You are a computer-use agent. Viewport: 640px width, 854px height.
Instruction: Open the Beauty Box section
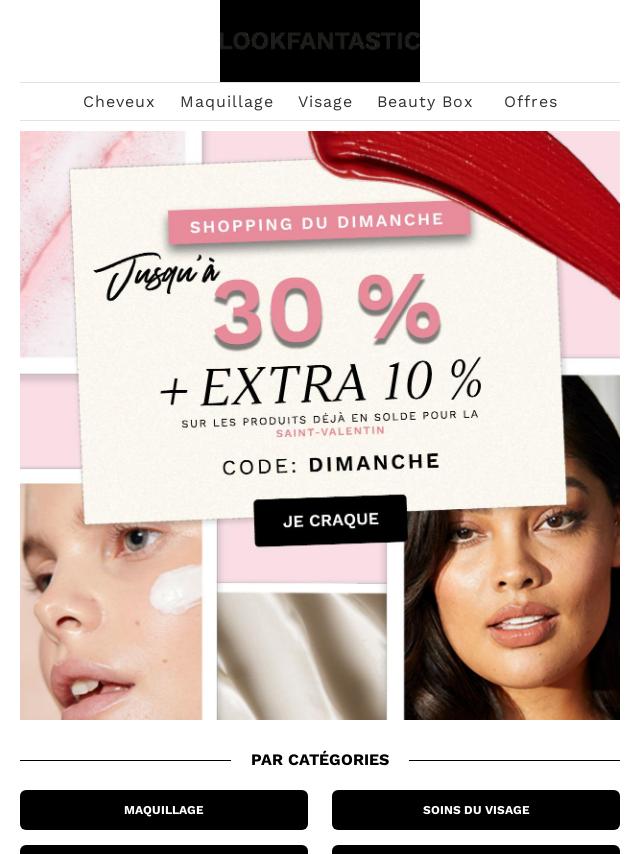click(425, 102)
